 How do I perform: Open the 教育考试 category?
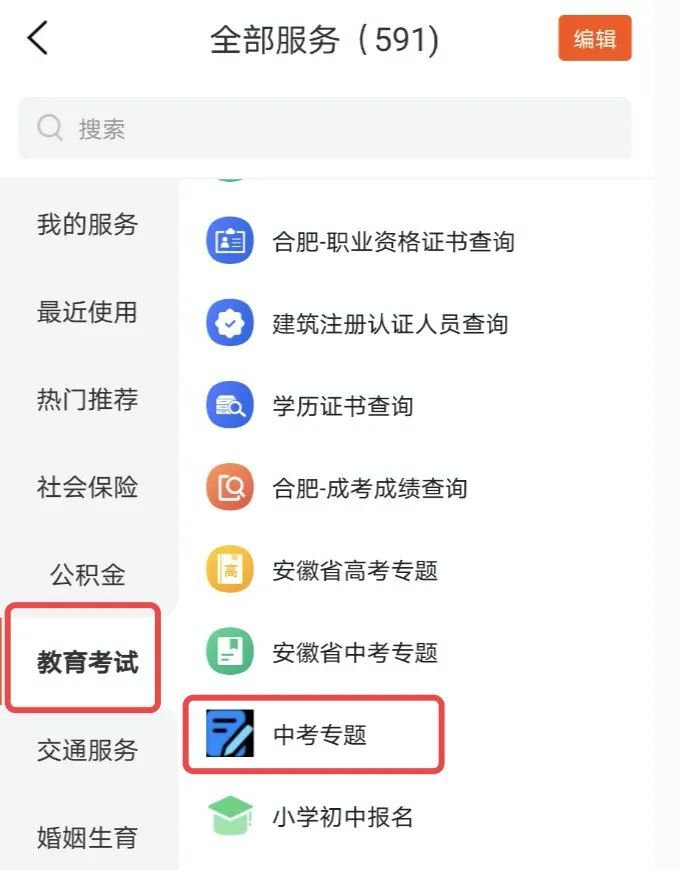88,661
